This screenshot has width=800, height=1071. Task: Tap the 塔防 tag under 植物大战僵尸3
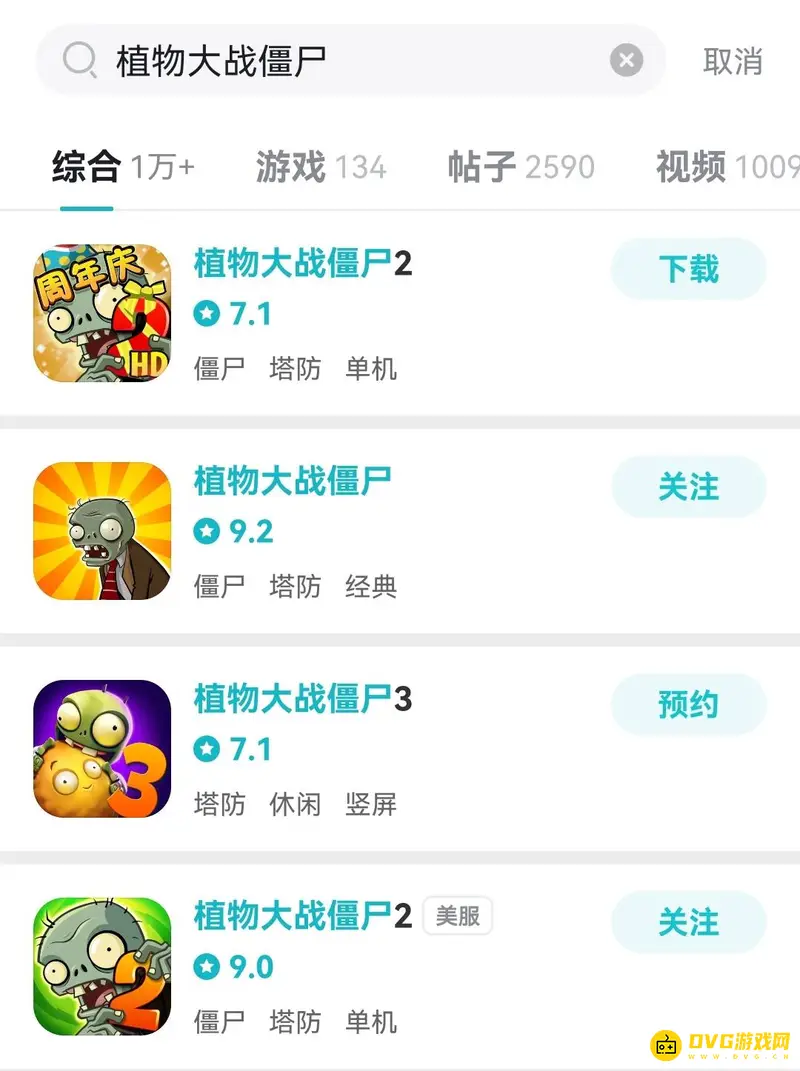coord(218,803)
